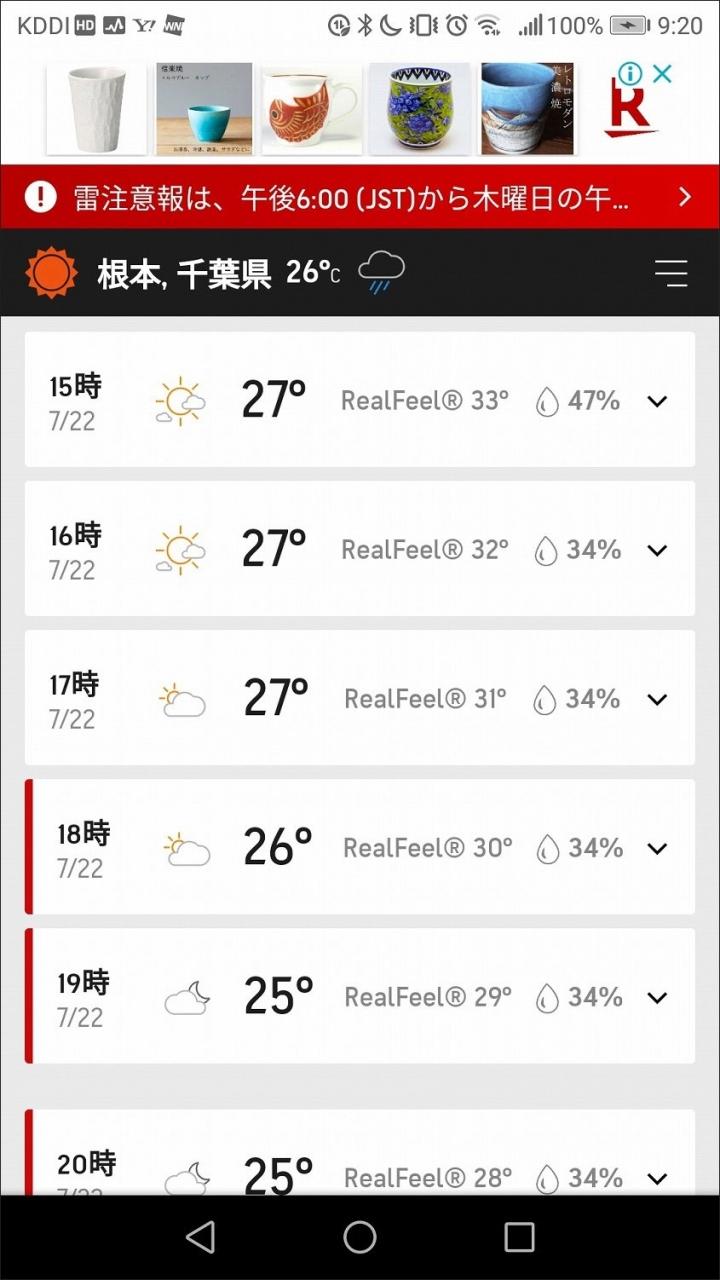The width and height of the screenshot is (720, 1280).
Task: Open the ad info icon
Action: [630, 74]
